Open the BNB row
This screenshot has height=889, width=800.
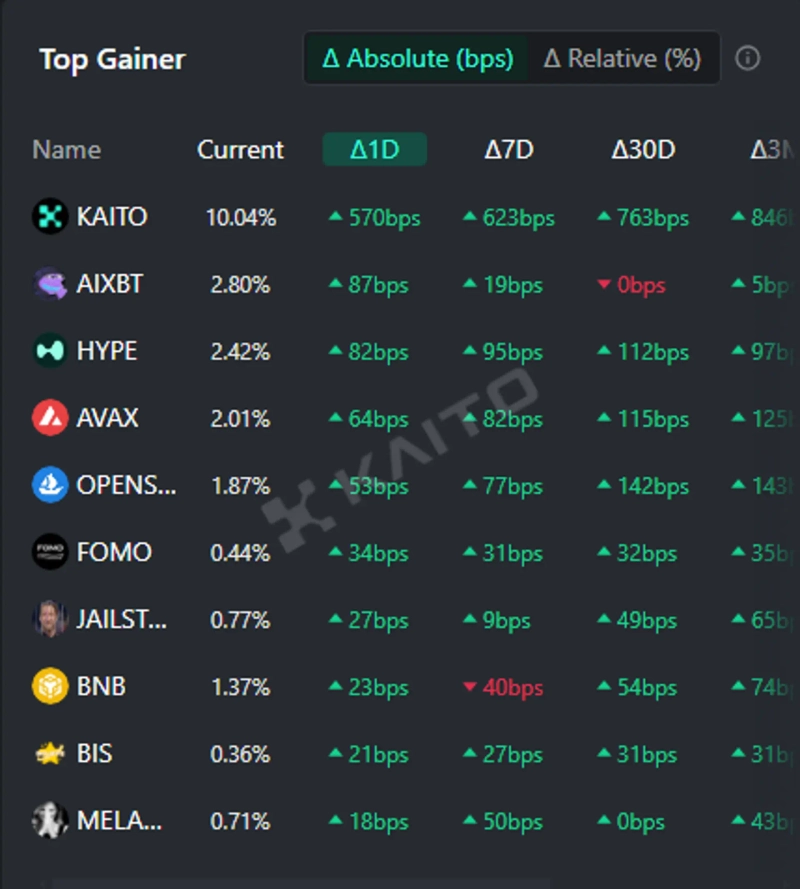(101, 687)
